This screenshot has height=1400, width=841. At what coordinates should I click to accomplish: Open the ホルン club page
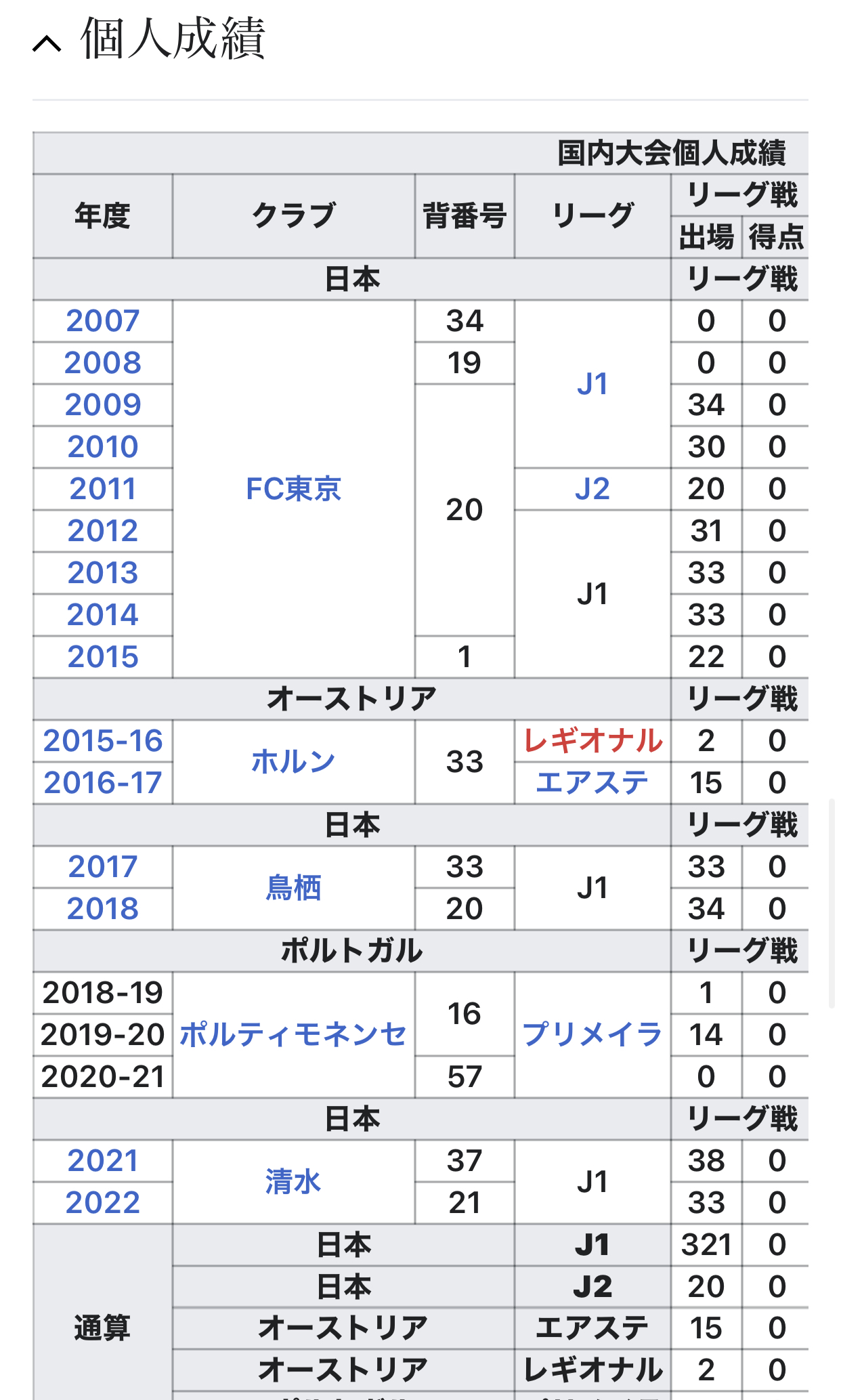pyautogui.click(x=293, y=762)
